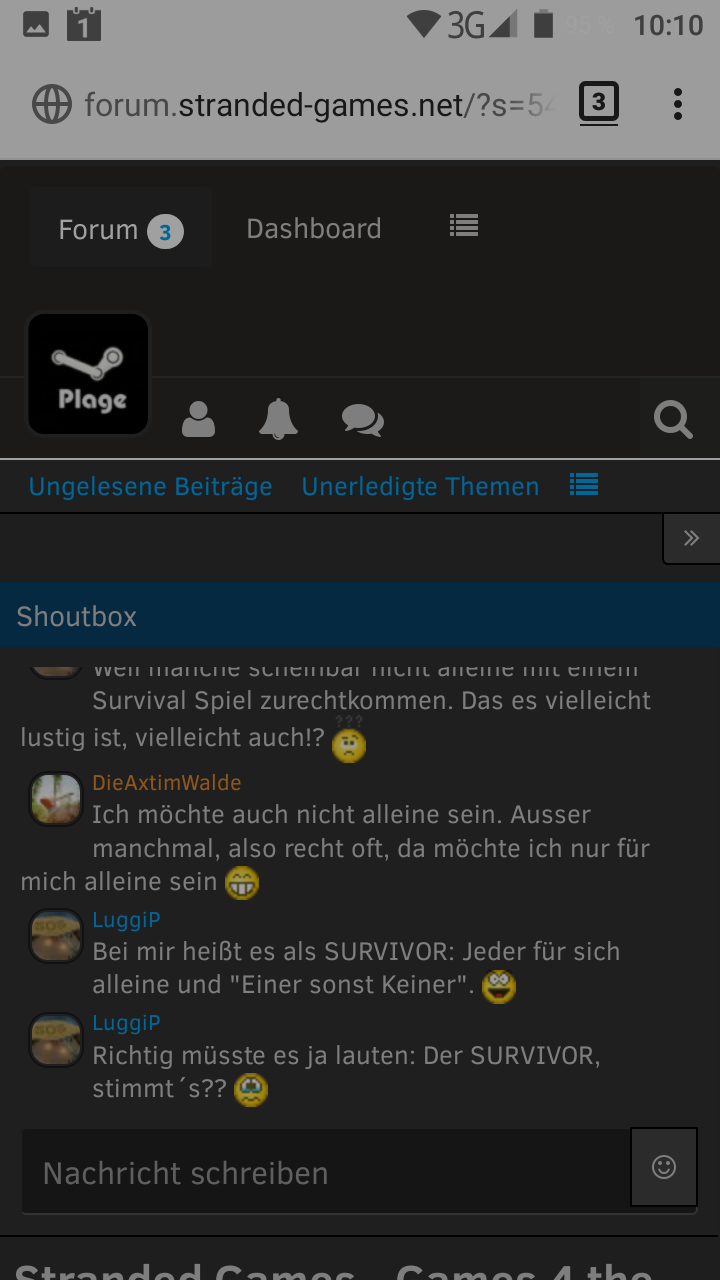Open the browser overflow menu
720x1280 pixels.
(x=678, y=104)
